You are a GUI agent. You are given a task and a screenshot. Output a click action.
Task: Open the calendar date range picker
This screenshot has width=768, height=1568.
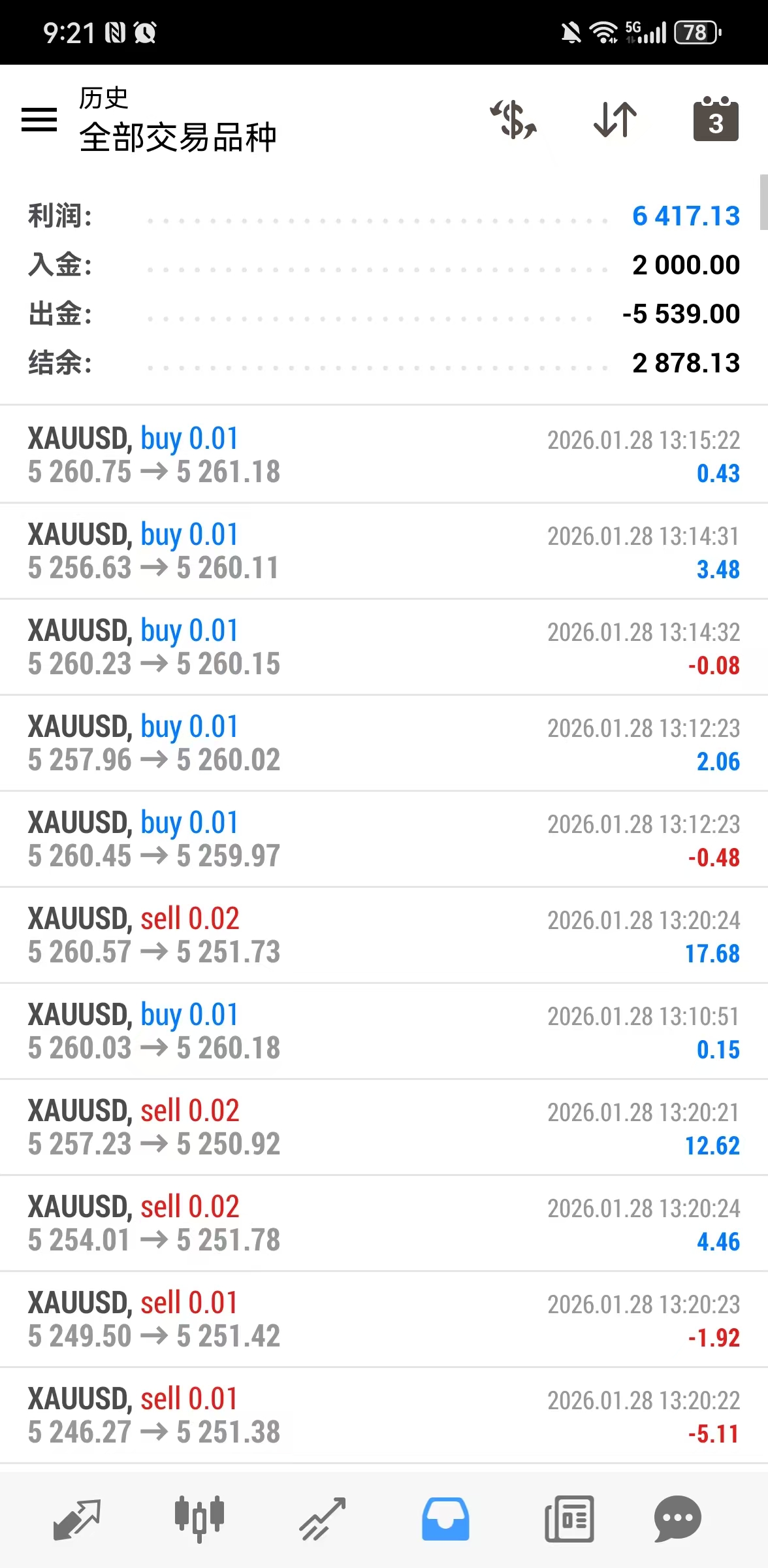(716, 120)
